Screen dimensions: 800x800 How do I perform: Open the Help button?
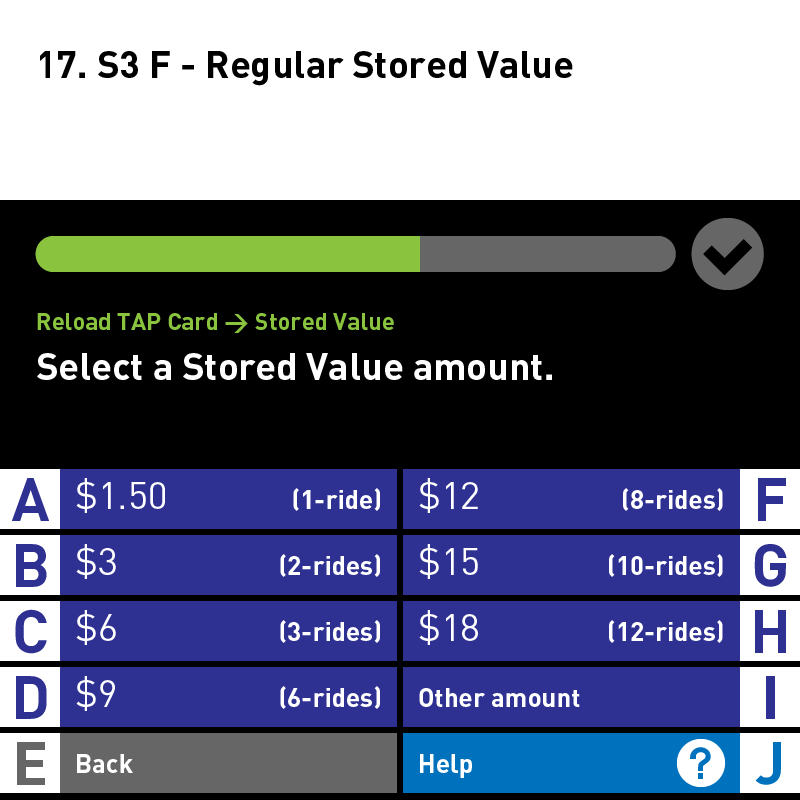point(571,763)
